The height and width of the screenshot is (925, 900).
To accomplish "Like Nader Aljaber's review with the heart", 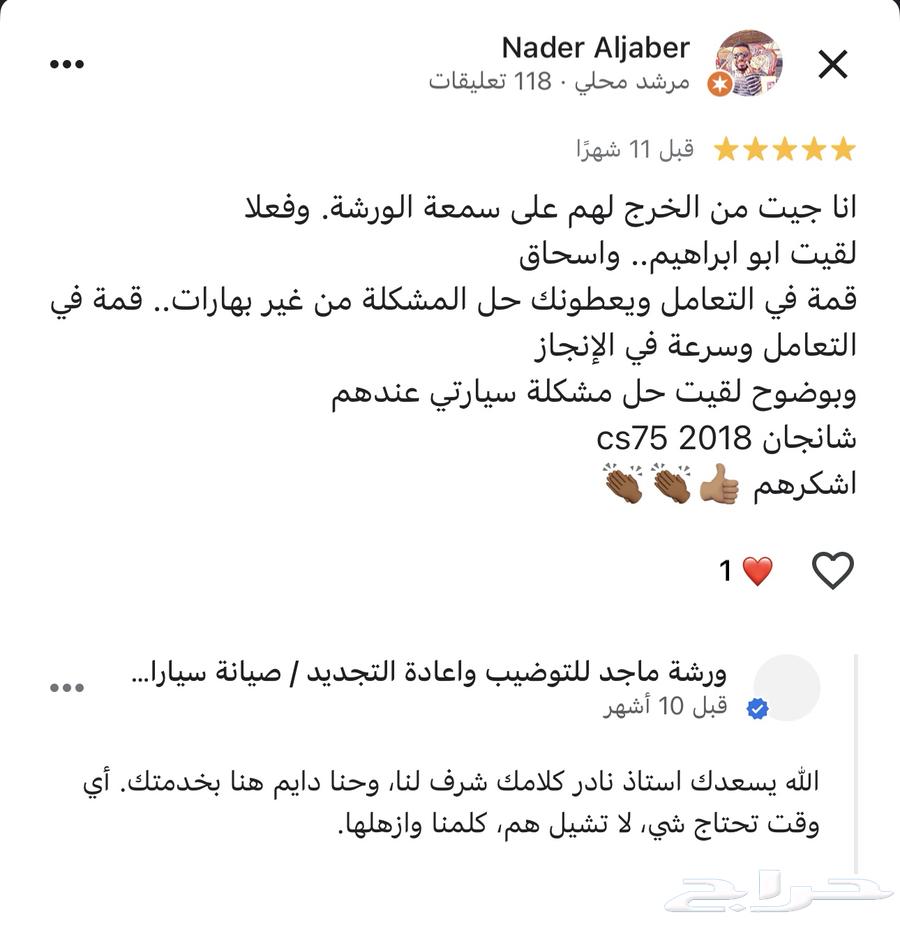I will click(x=832, y=571).
